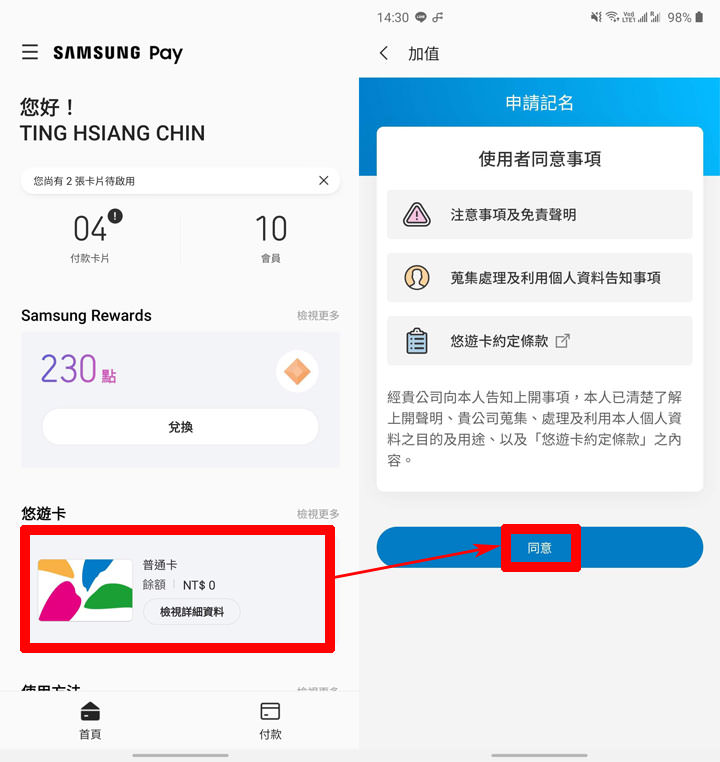
Task: Tap the warning icon beside 注意事項及免責聲明
Action: (417, 214)
